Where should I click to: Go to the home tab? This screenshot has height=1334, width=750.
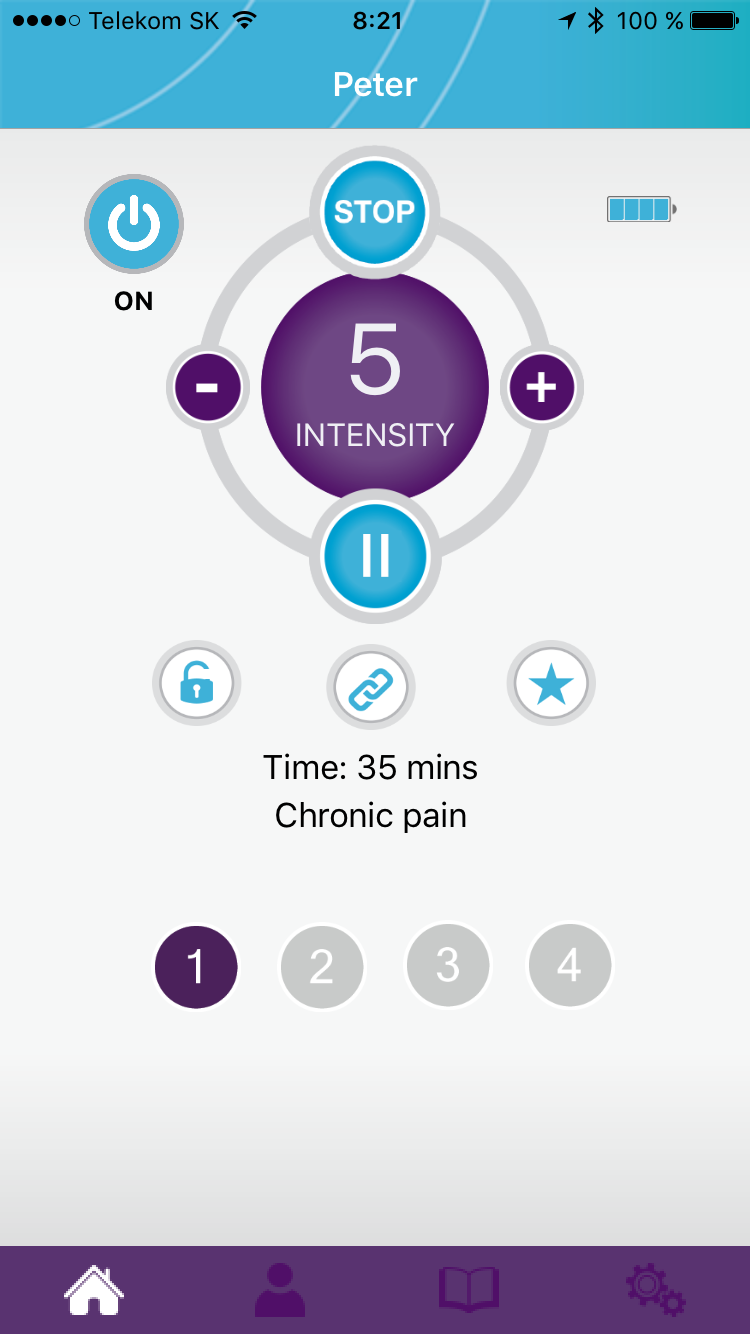[x=94, y=1290]
